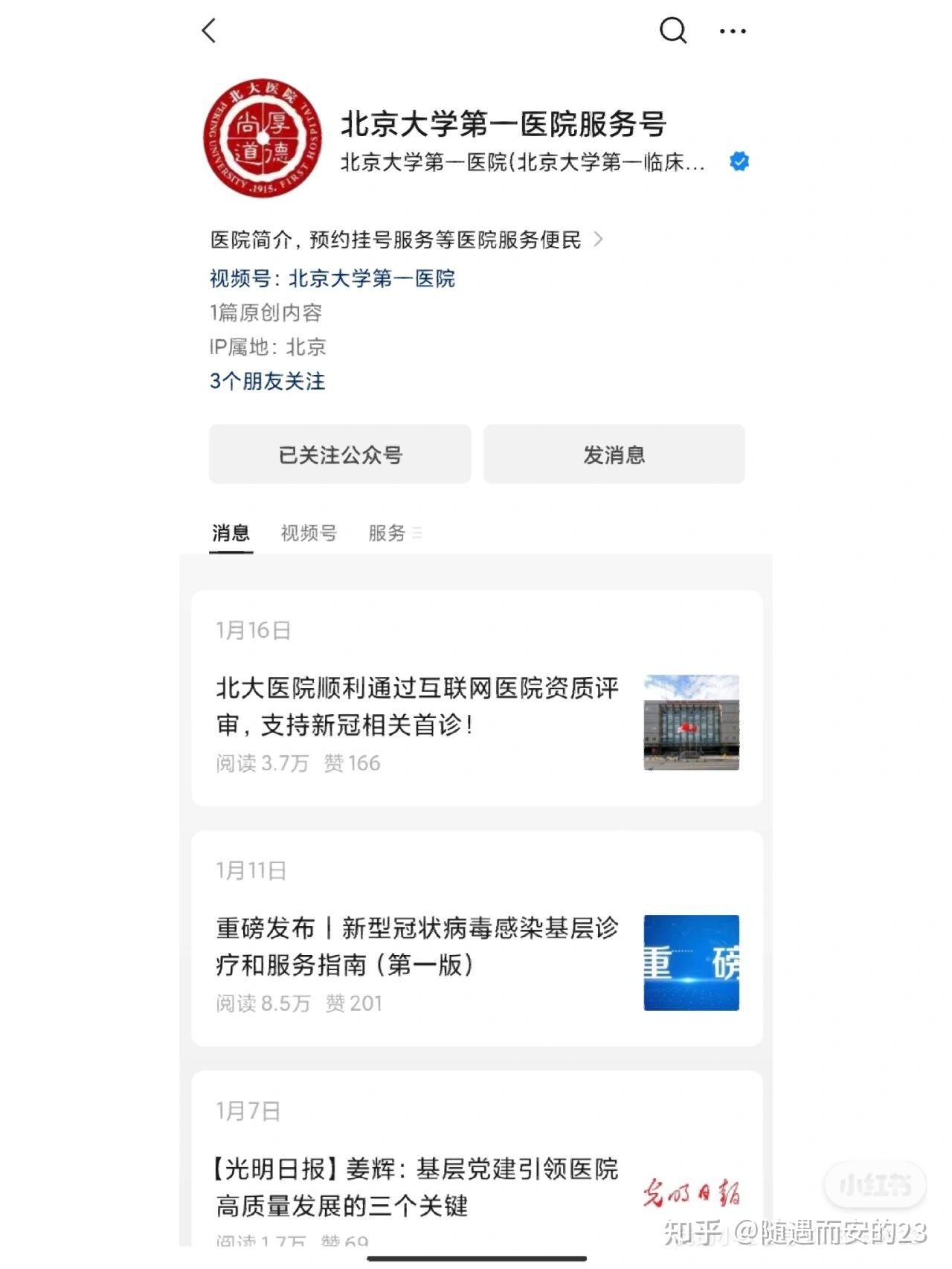Switch to the 服务 tab
The height and width of the screenshot is (1269, 952).
click(385, 533)
